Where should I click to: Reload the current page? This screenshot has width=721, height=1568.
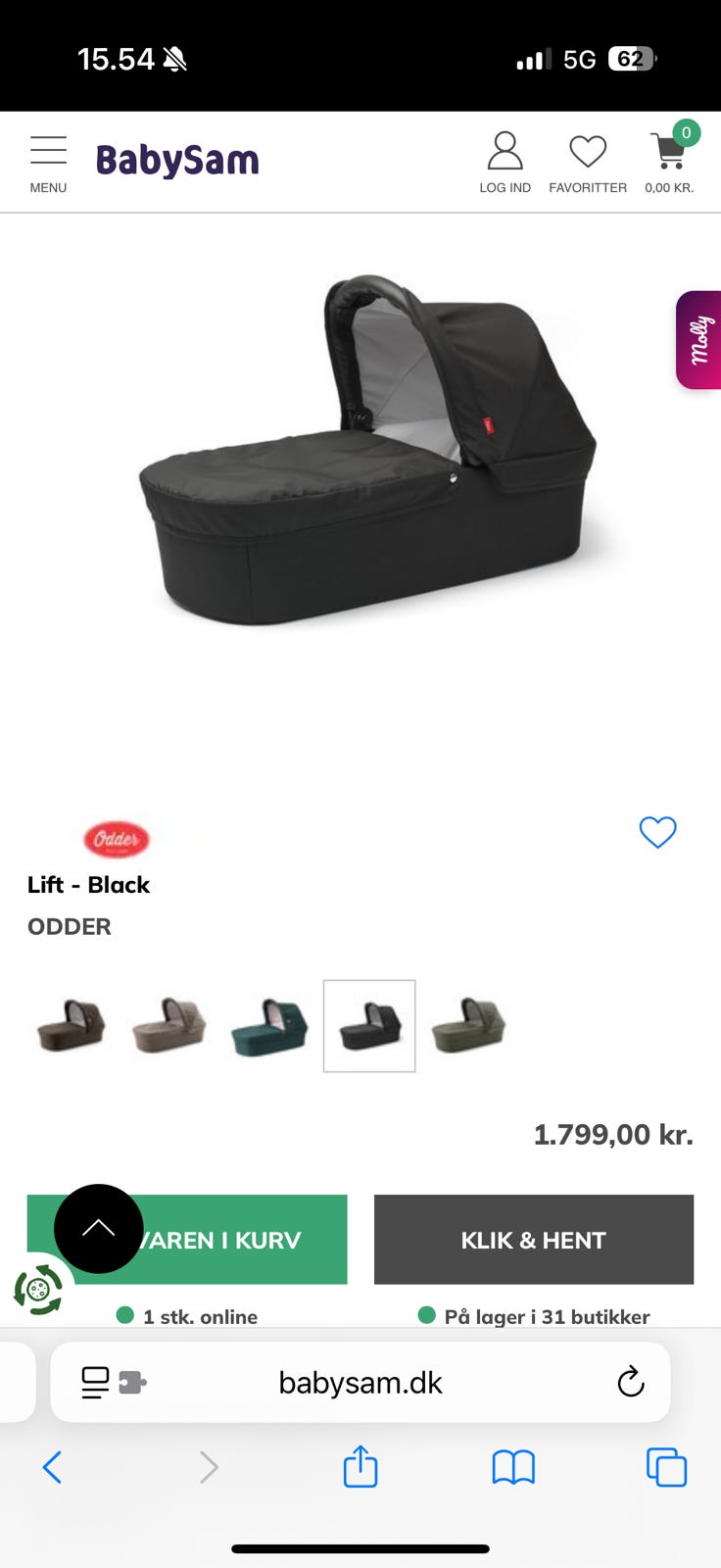(x=631, y=1383)
